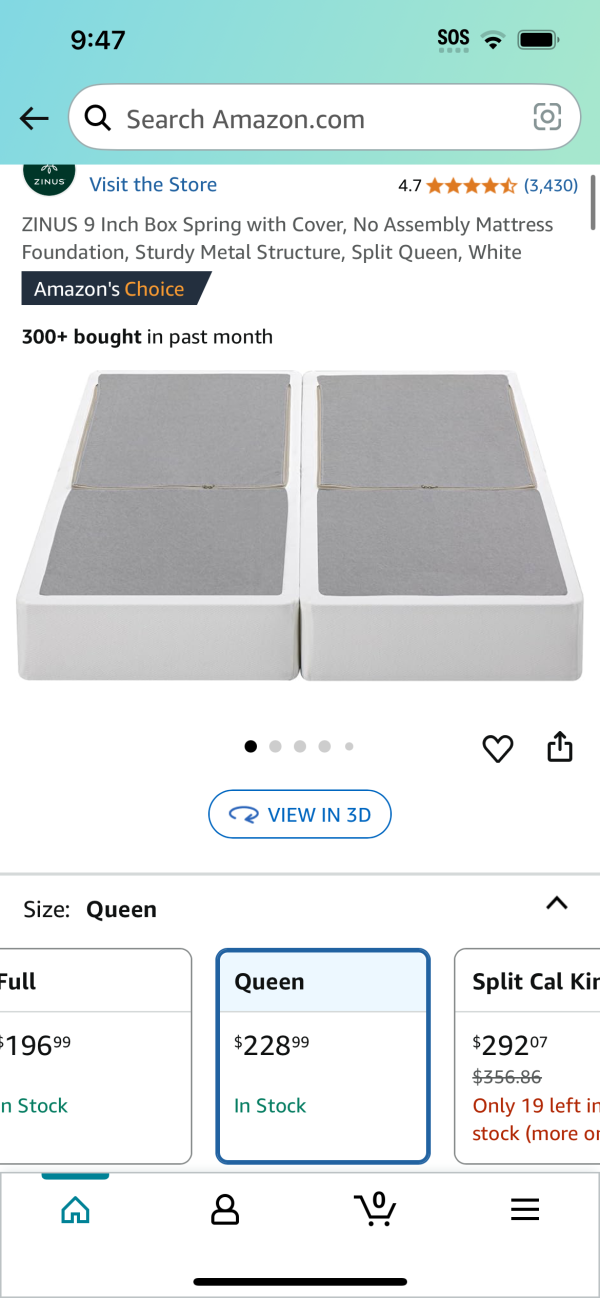Open the account profile tab
The image size is (600, 1298).
[225, 1210]
